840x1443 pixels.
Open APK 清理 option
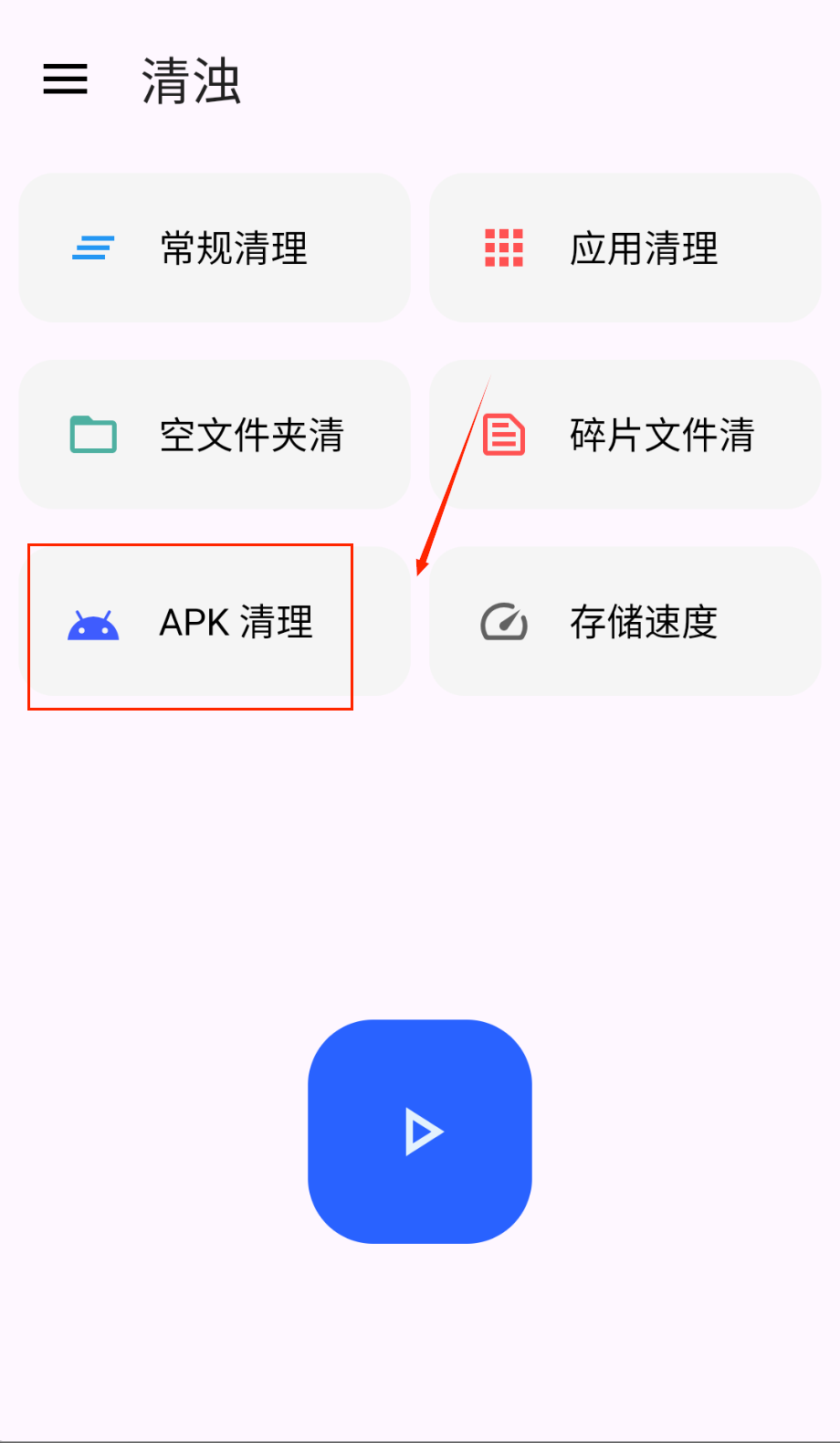[x=215, y=622]
